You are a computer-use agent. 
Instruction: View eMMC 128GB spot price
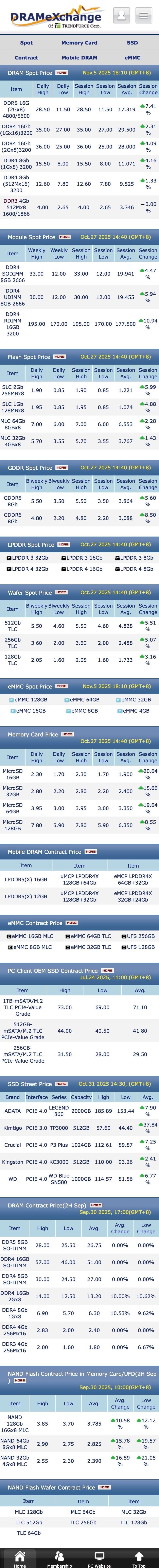29,699
